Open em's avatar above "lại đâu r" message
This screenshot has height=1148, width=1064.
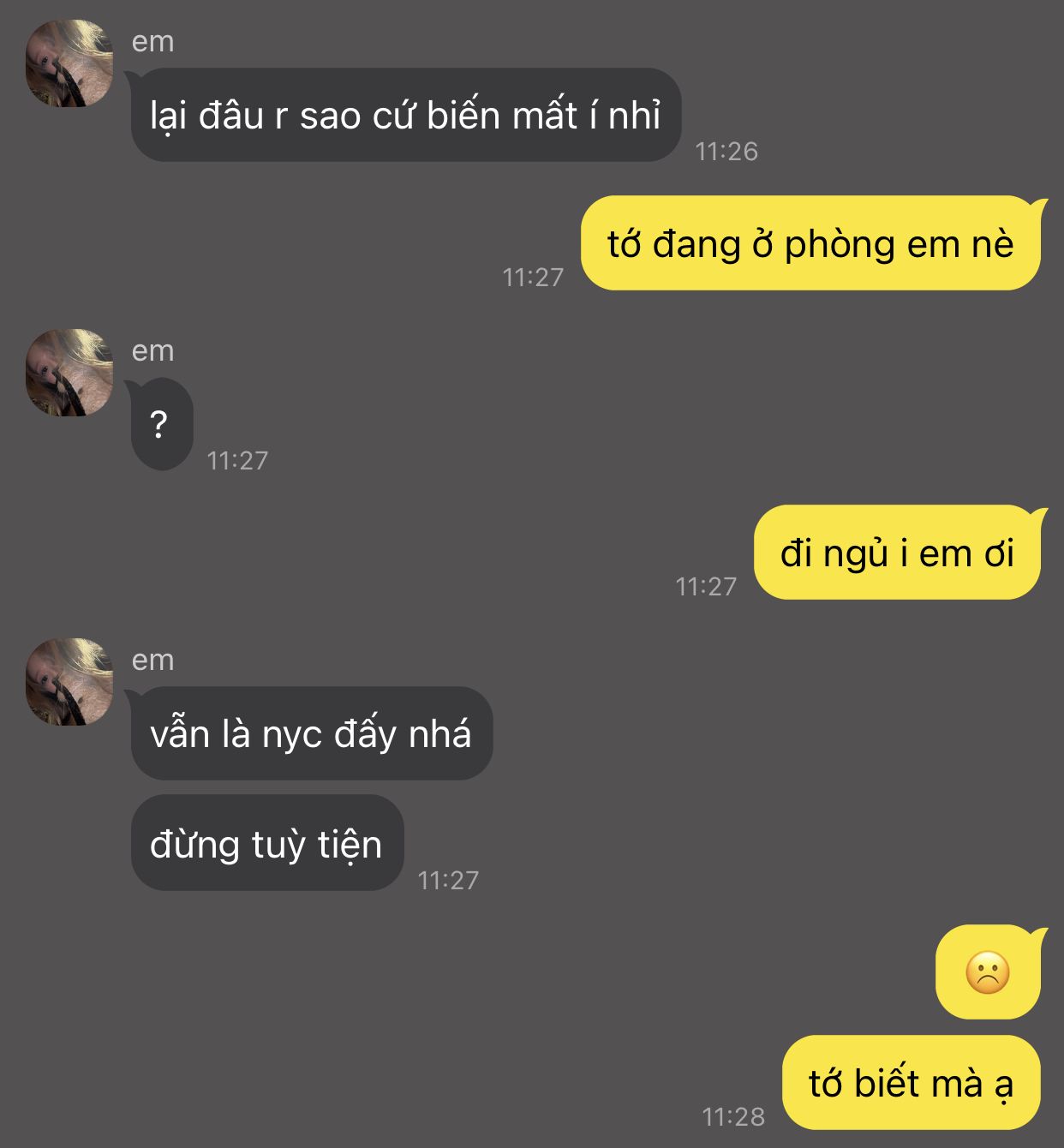[x=69, y=63]
